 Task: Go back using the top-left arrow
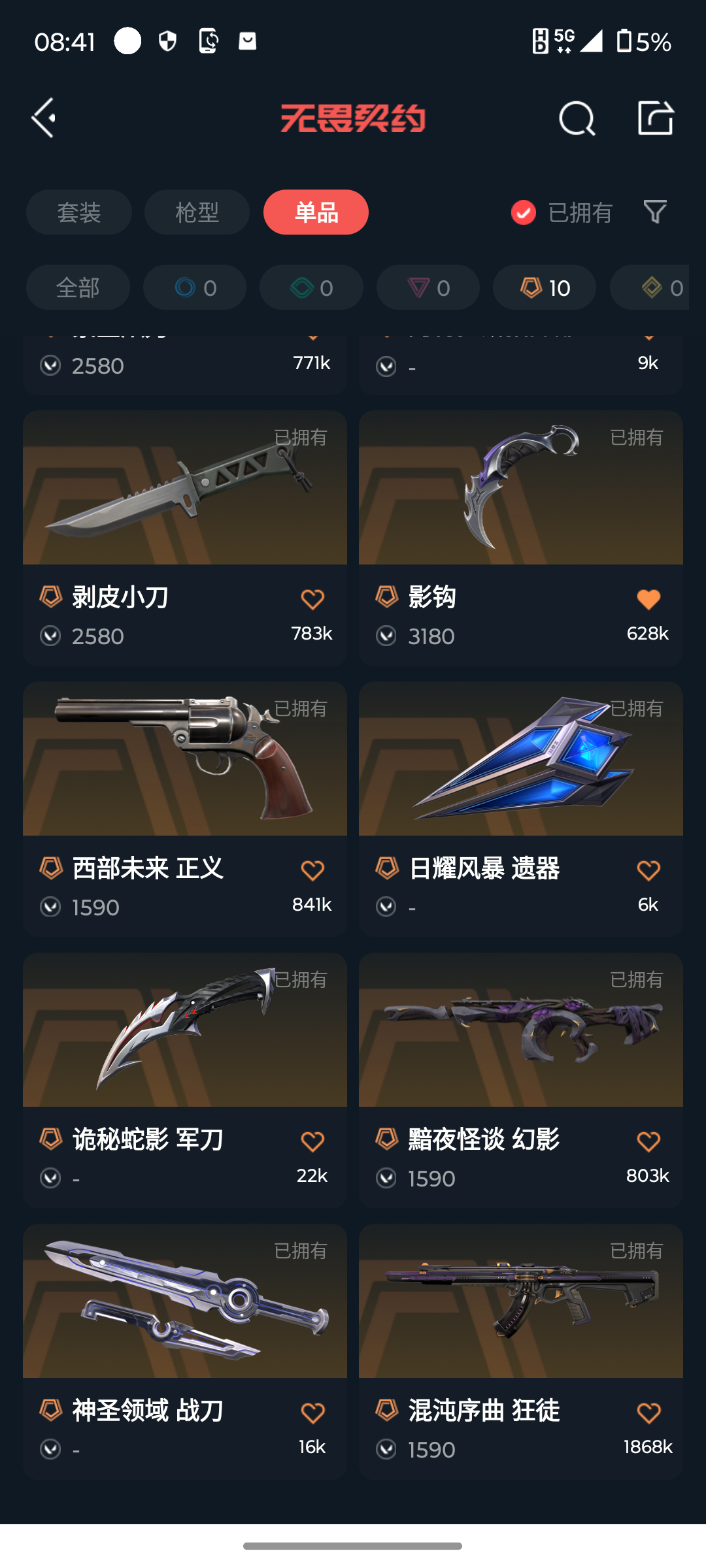(x=44, y=118)
